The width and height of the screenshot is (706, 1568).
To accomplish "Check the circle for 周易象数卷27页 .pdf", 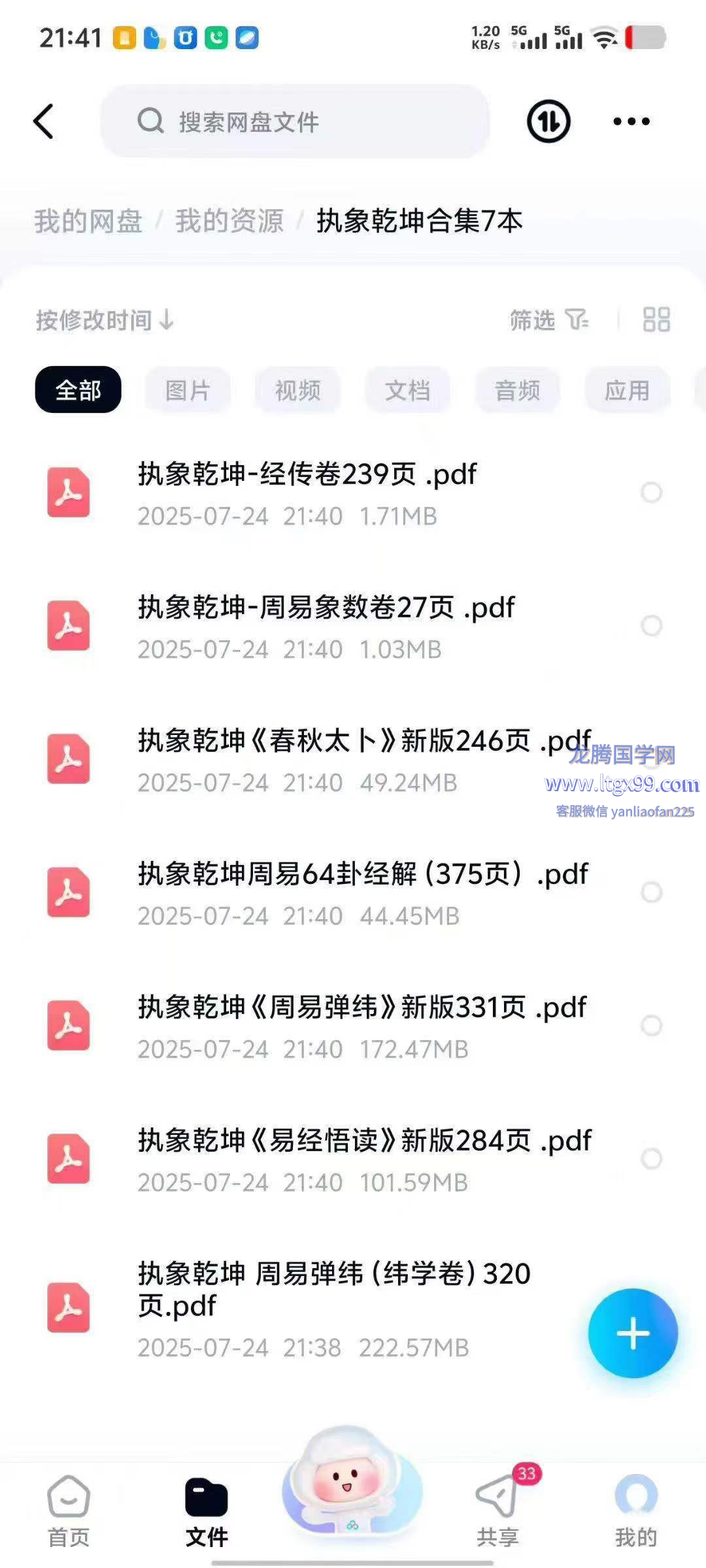I will [651, 626].
